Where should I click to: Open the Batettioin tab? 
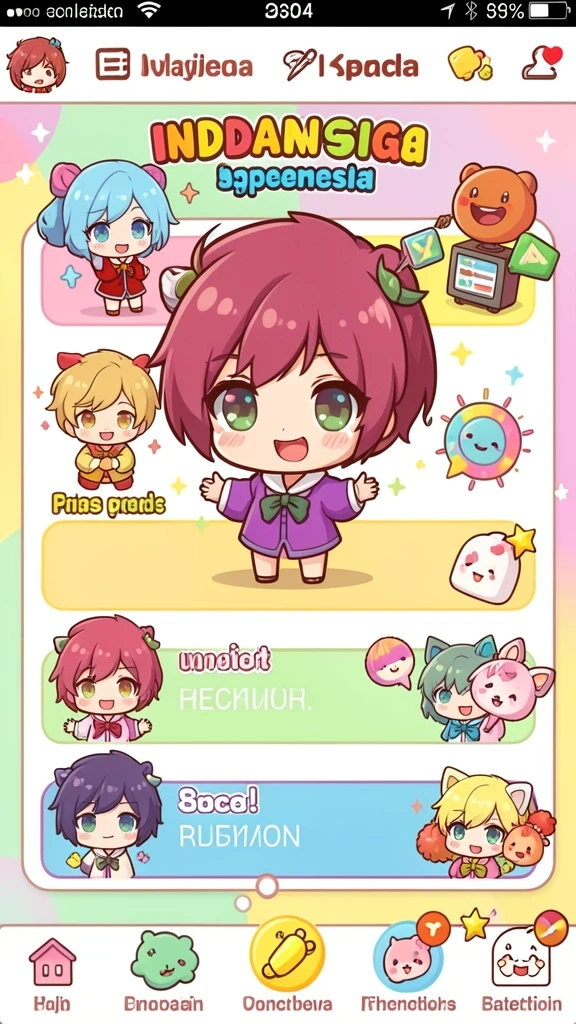(521, 970)
